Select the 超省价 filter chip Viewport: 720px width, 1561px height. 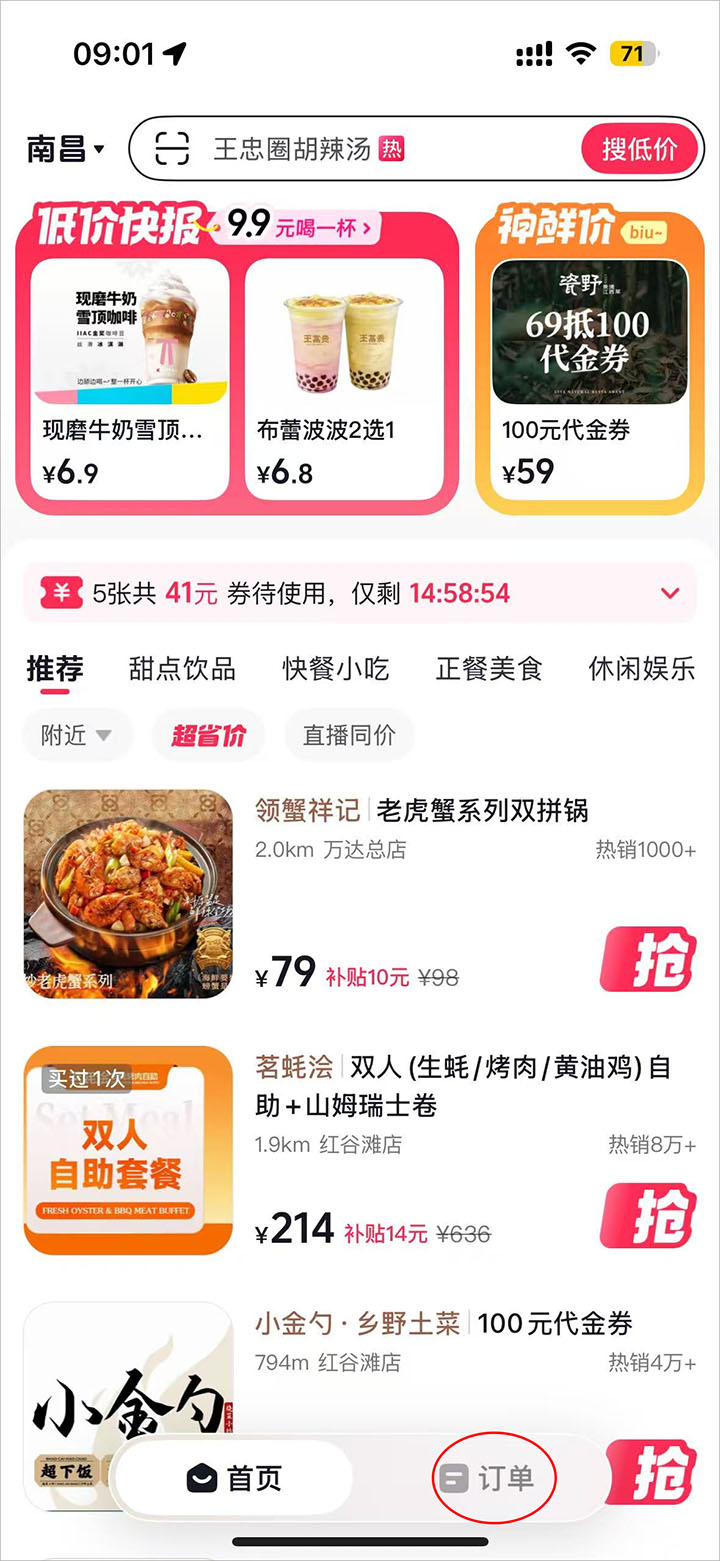[x=208, y=736]
